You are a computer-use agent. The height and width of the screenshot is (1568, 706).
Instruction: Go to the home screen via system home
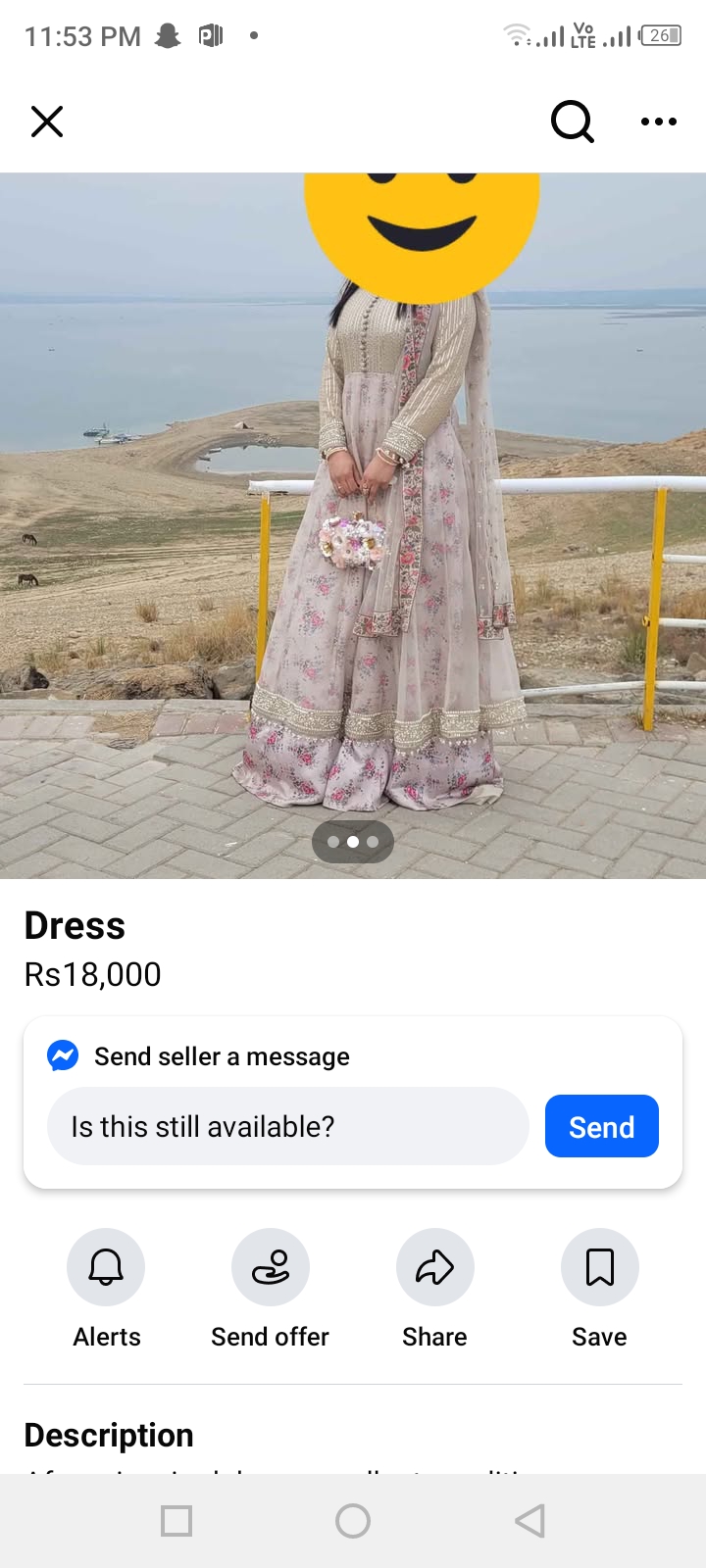[353, 1521]
